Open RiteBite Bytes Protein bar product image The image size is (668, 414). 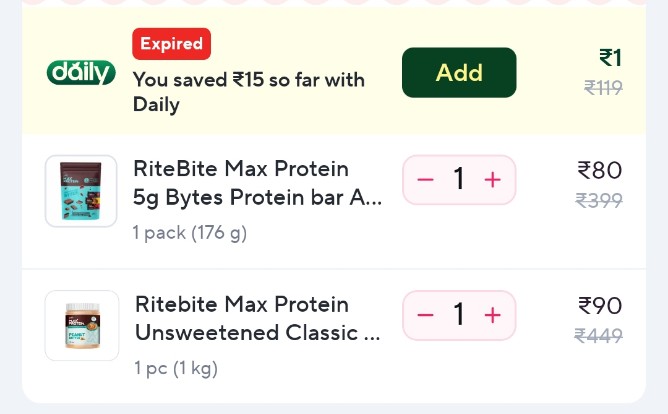point(81,190)
